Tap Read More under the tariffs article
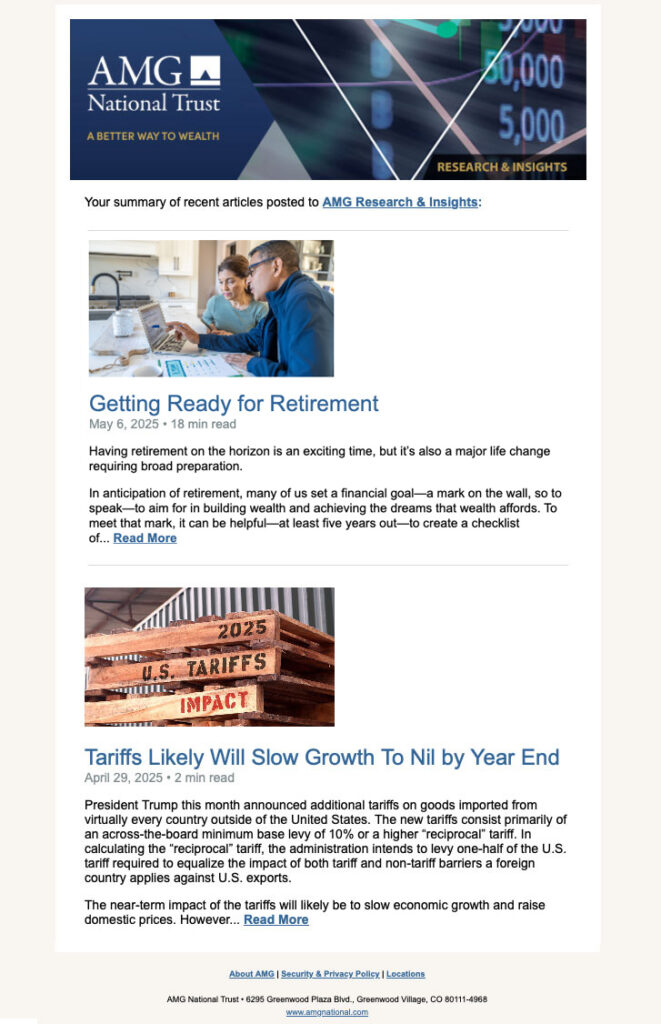661x1024 pixels. [276, 920]
